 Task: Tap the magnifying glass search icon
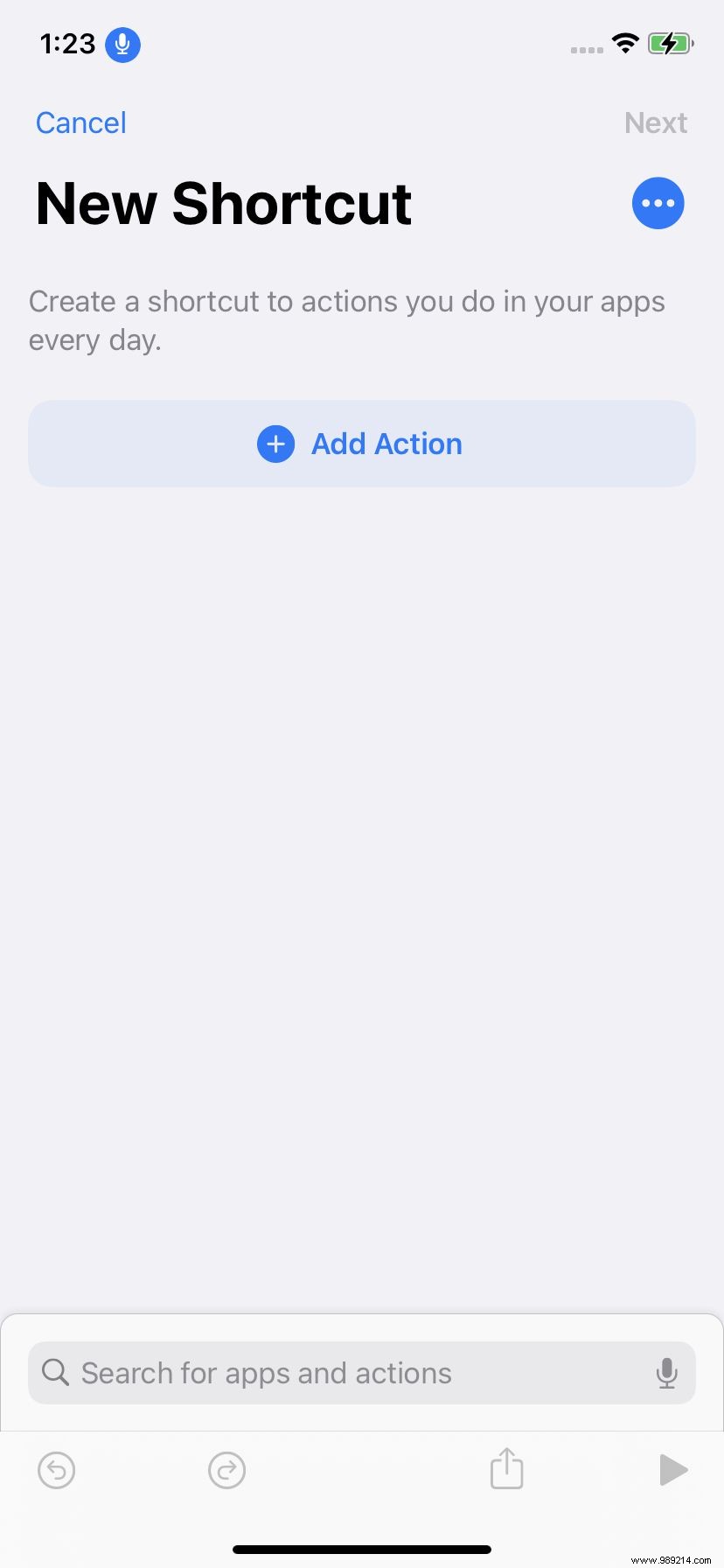(55, 1373)
